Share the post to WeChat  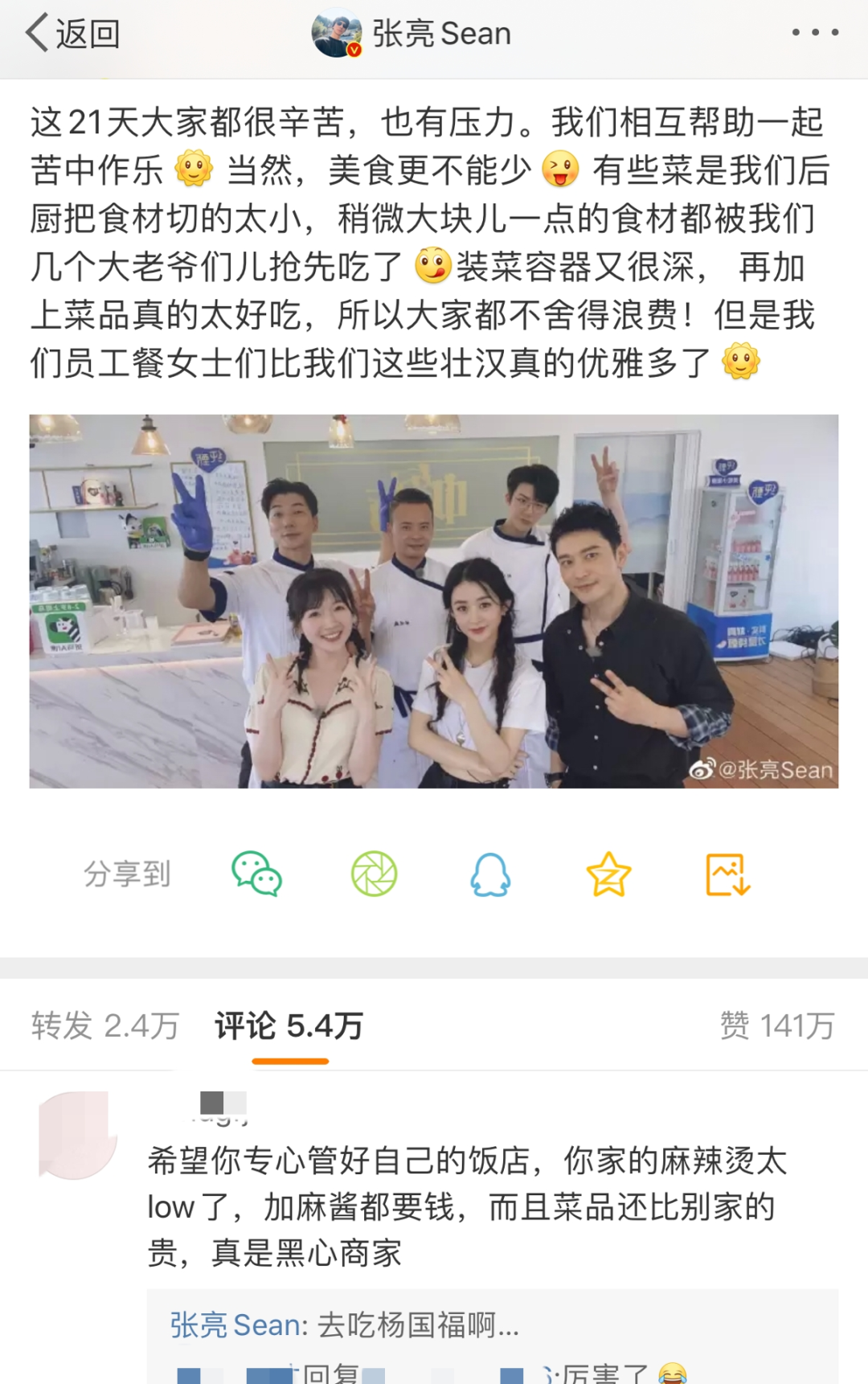click(256, 874)
